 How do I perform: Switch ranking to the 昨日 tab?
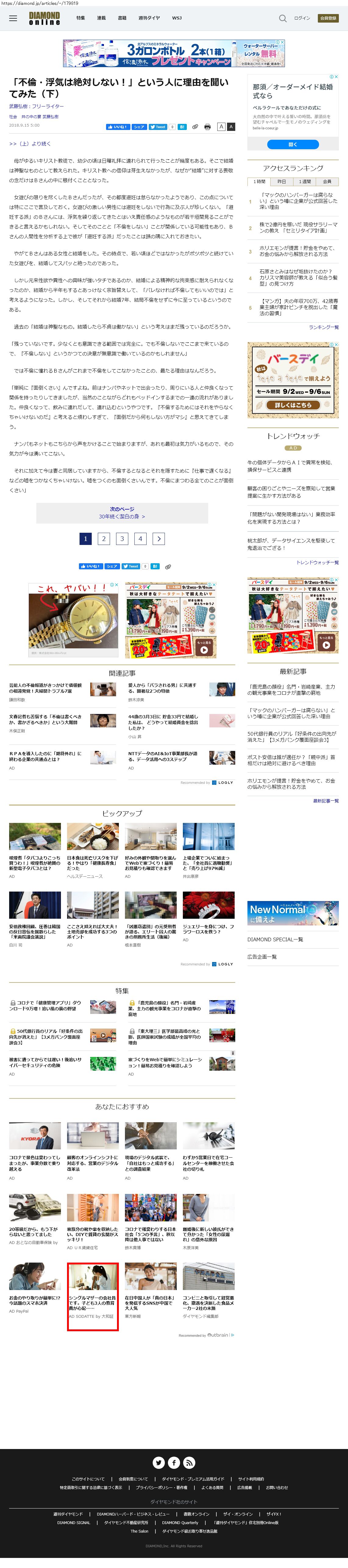281,181
